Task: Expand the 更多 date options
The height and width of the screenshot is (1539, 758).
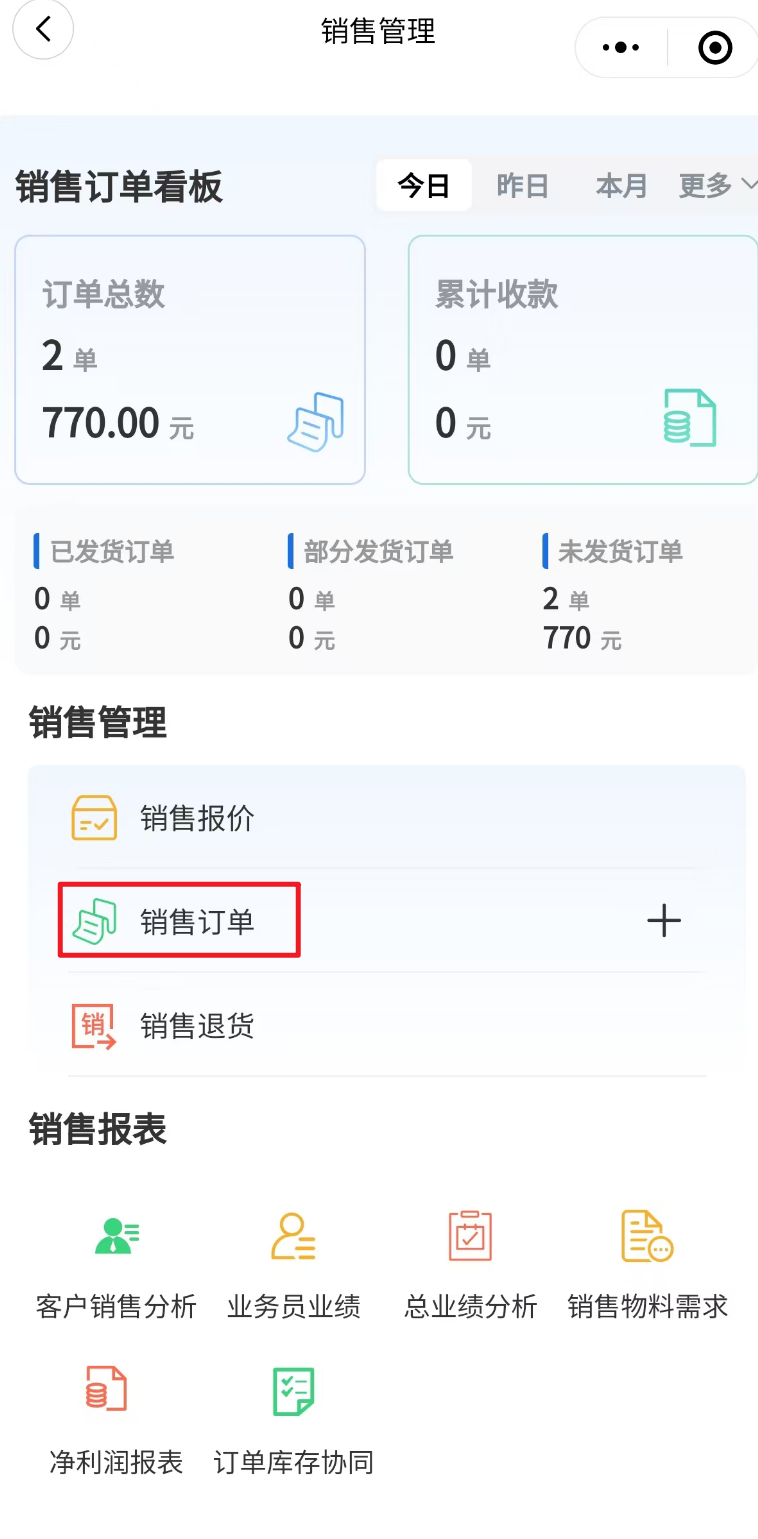Action: coord(717,186)
